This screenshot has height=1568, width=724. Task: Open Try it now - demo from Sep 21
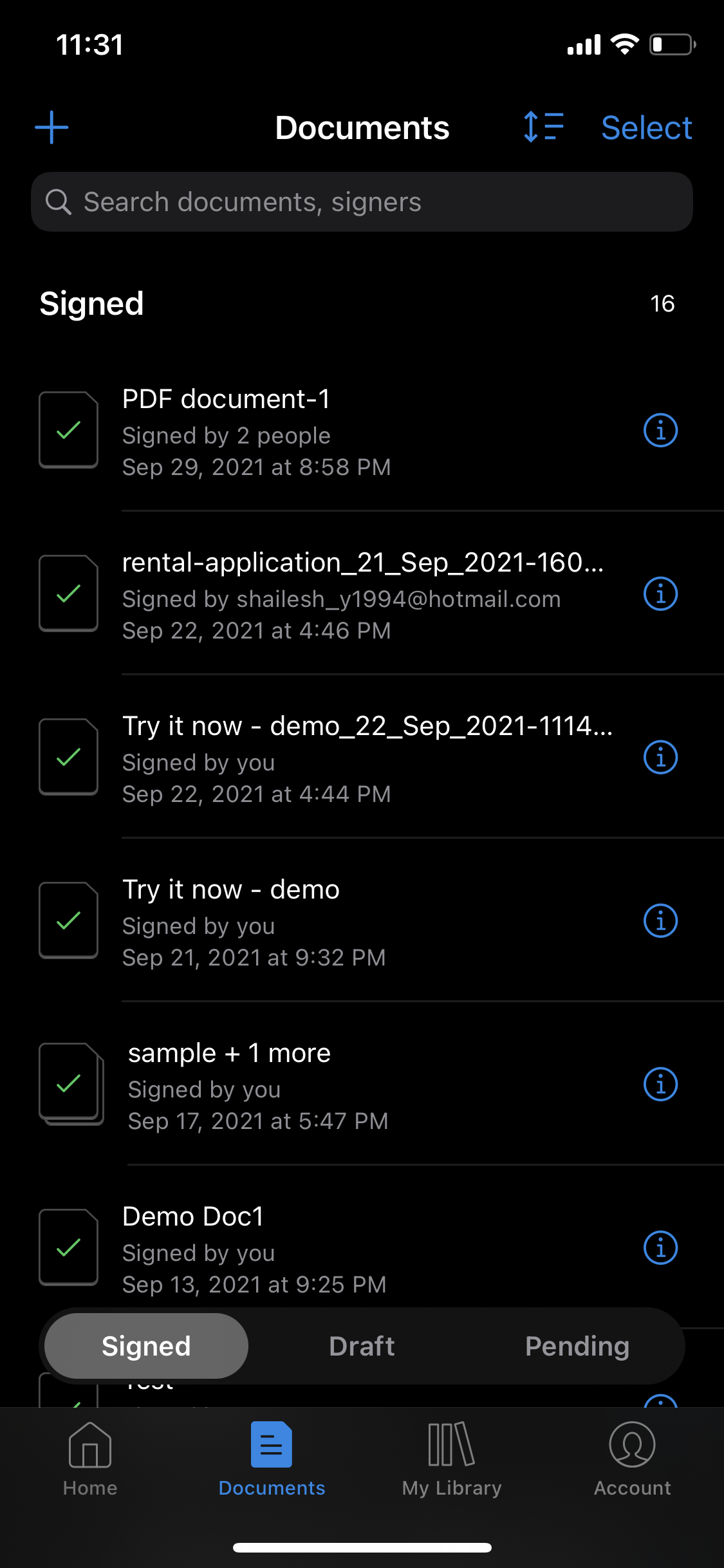(362, 922)
